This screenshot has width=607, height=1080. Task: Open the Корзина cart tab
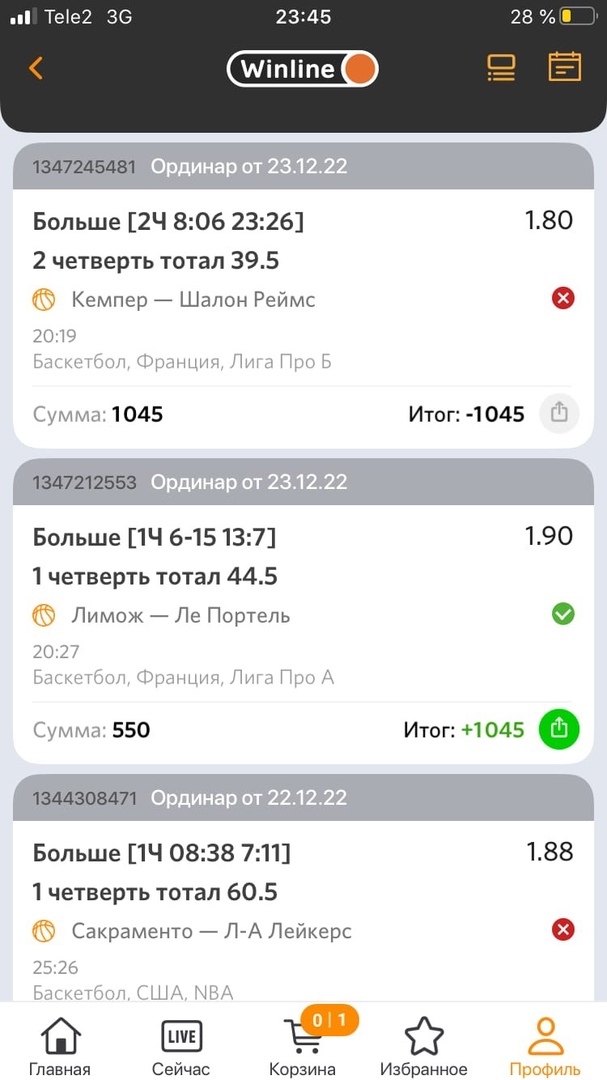pyautogui.click(x=303, y=1043)
